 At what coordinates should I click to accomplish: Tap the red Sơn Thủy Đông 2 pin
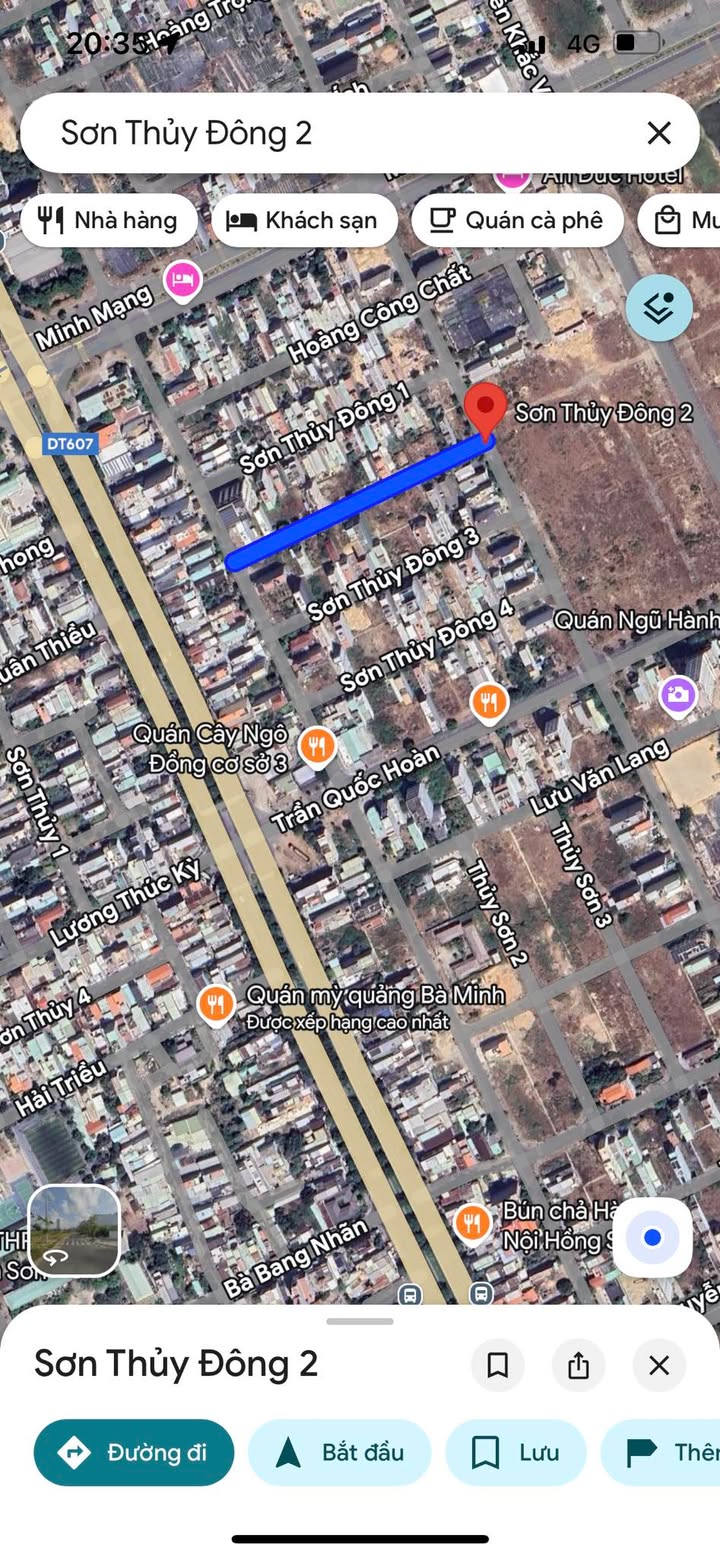(486, 410)
